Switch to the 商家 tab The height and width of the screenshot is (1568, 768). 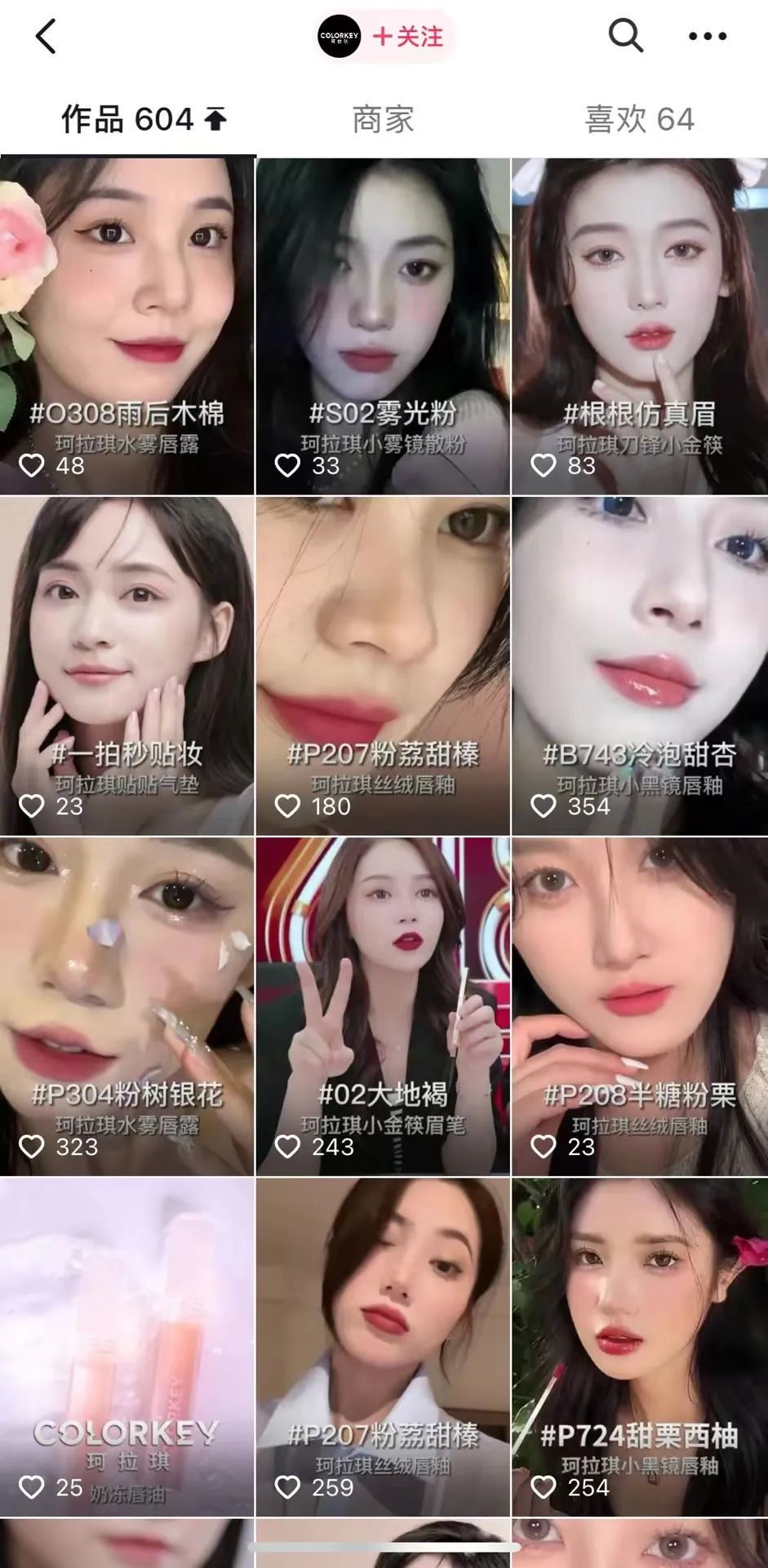[x=383, y=120]
